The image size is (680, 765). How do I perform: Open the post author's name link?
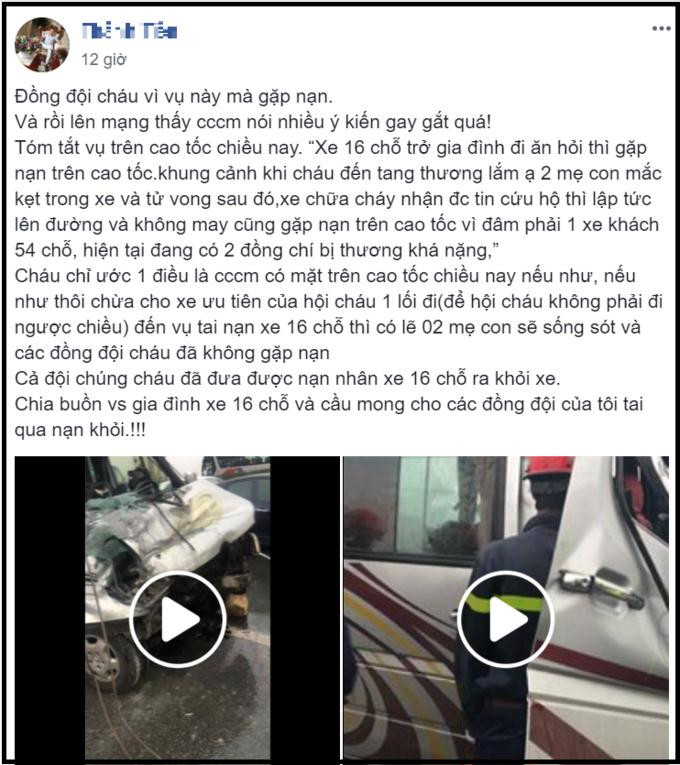click(128, 32)
